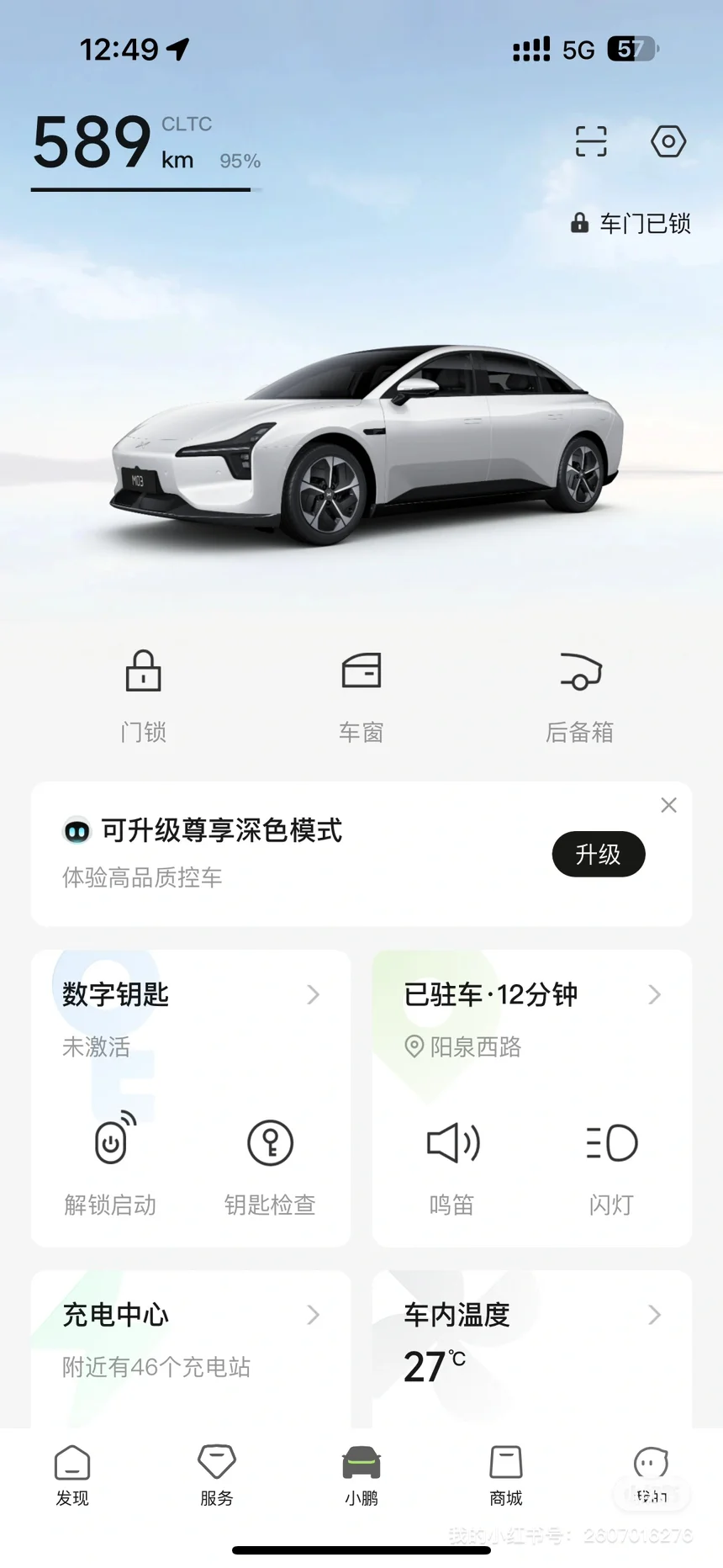The width and height of the screenshot is (723, 1568).
Task: Open the hexagon settings icon
Action: [x=668, y=141]
